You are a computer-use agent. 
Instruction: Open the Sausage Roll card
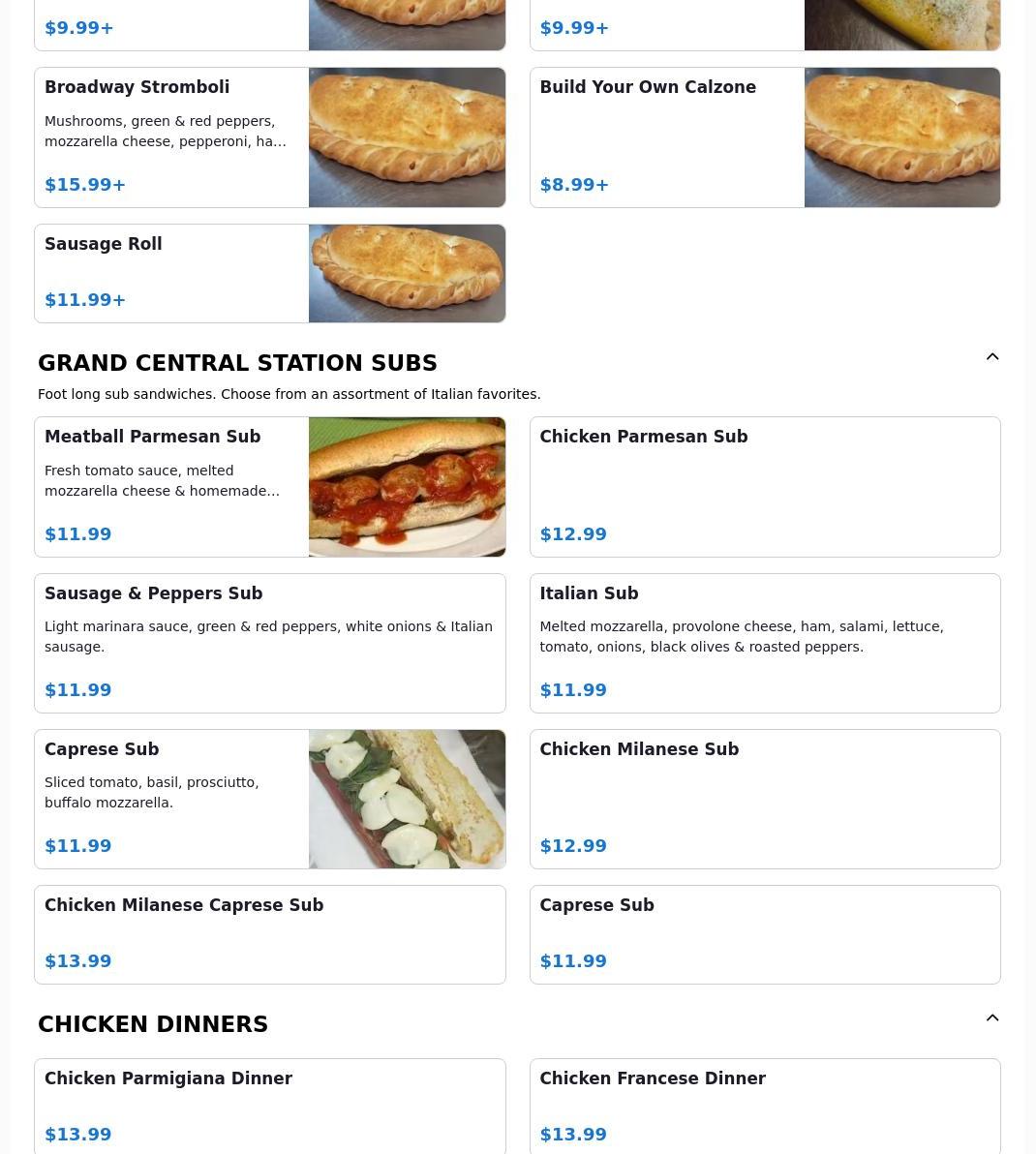pos(269,273)
